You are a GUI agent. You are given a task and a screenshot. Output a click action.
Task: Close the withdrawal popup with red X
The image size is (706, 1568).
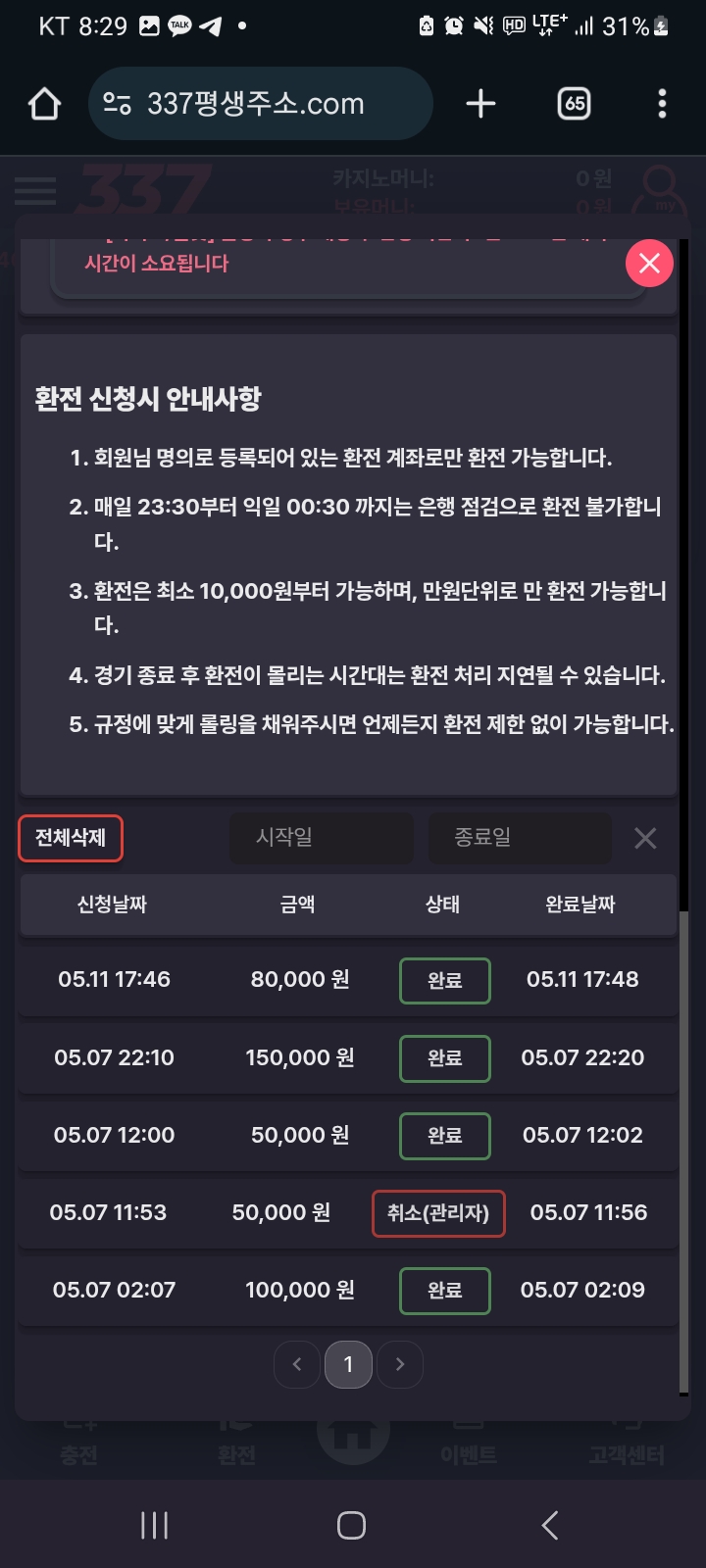[x=649, y=263]
